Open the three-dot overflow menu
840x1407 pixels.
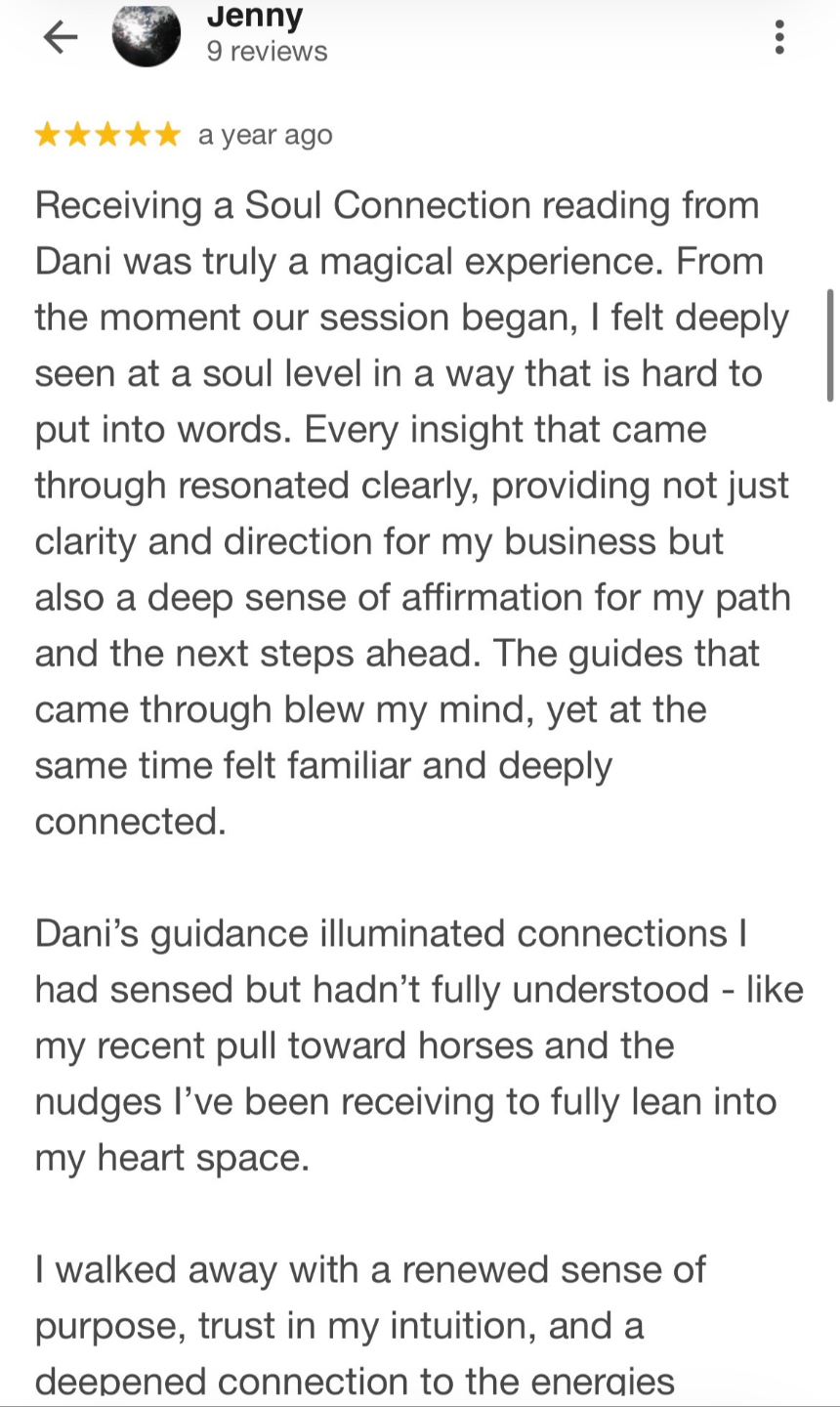tap(778, 37)
